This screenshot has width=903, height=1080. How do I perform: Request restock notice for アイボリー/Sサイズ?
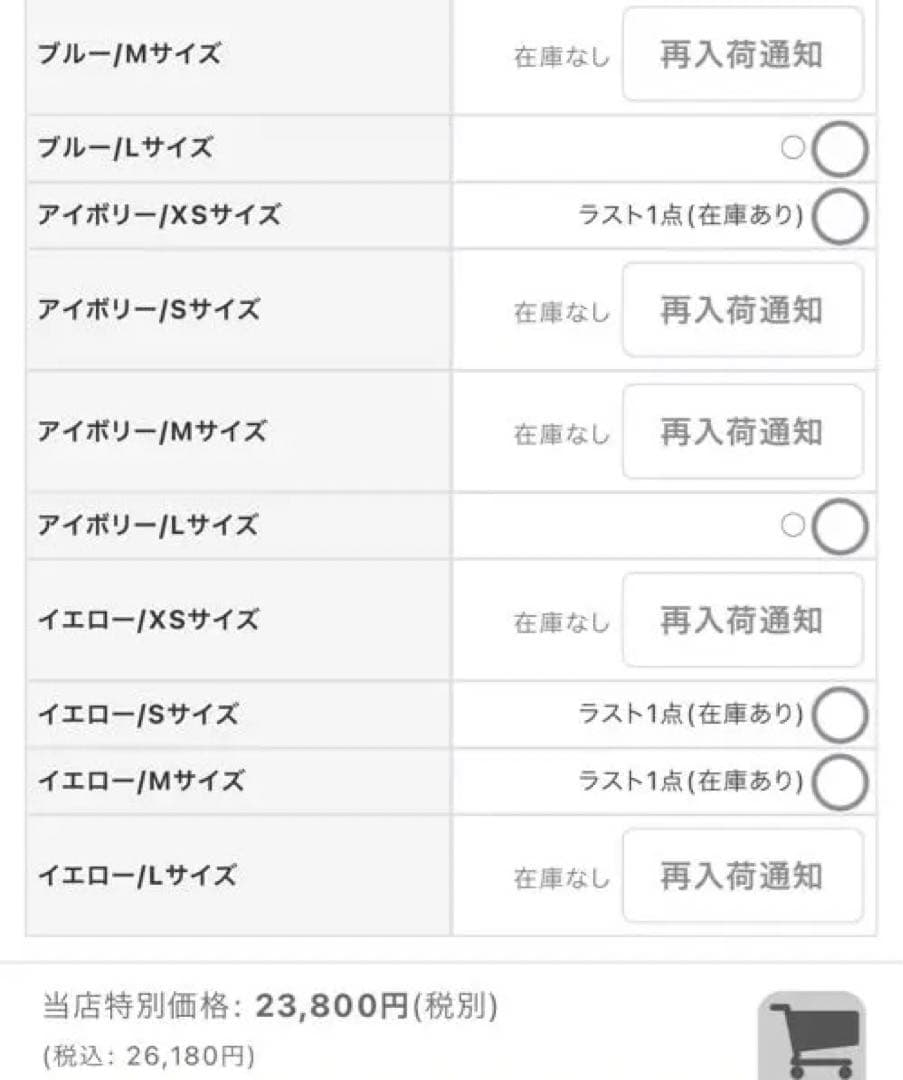(x=742, y=310)
